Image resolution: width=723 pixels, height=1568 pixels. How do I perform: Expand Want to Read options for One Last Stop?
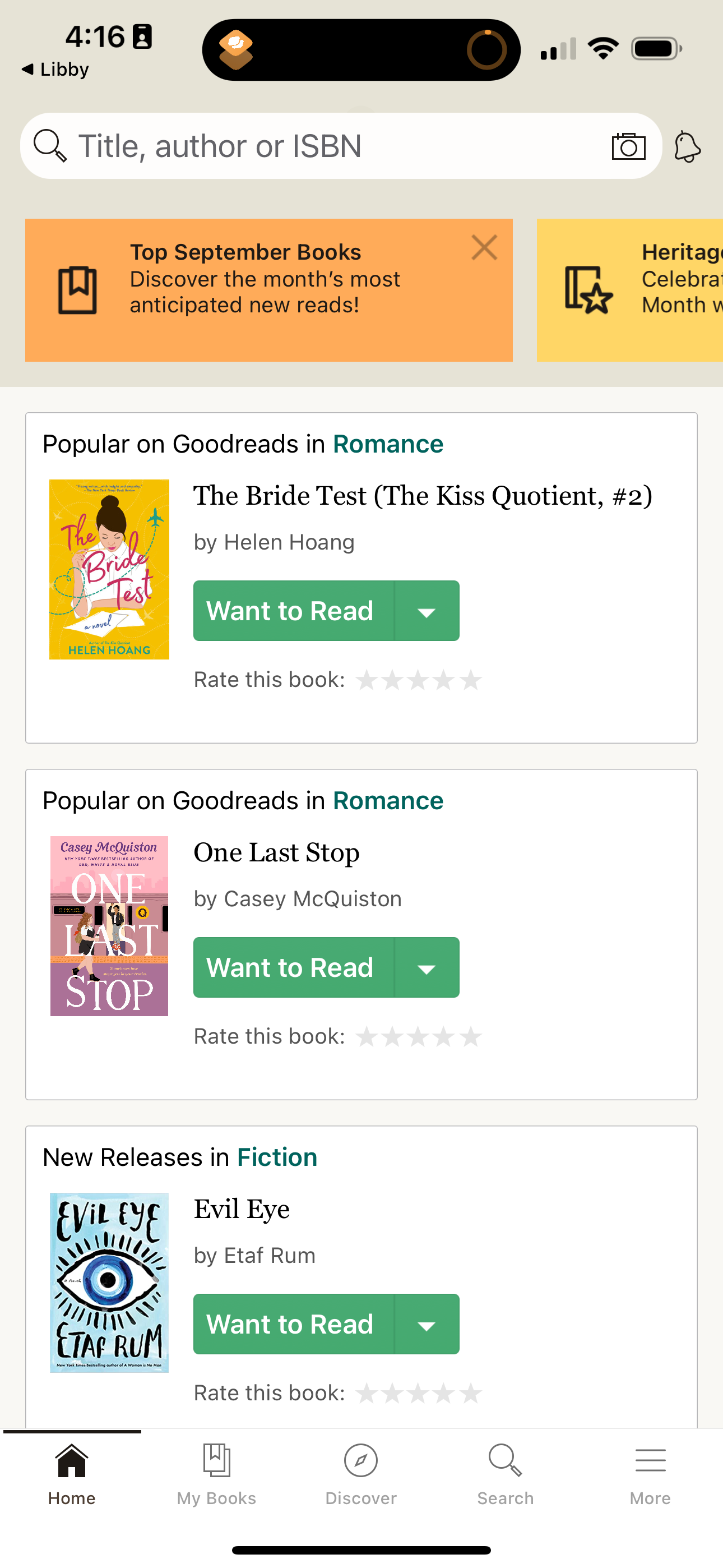click(x=427, y=967)
